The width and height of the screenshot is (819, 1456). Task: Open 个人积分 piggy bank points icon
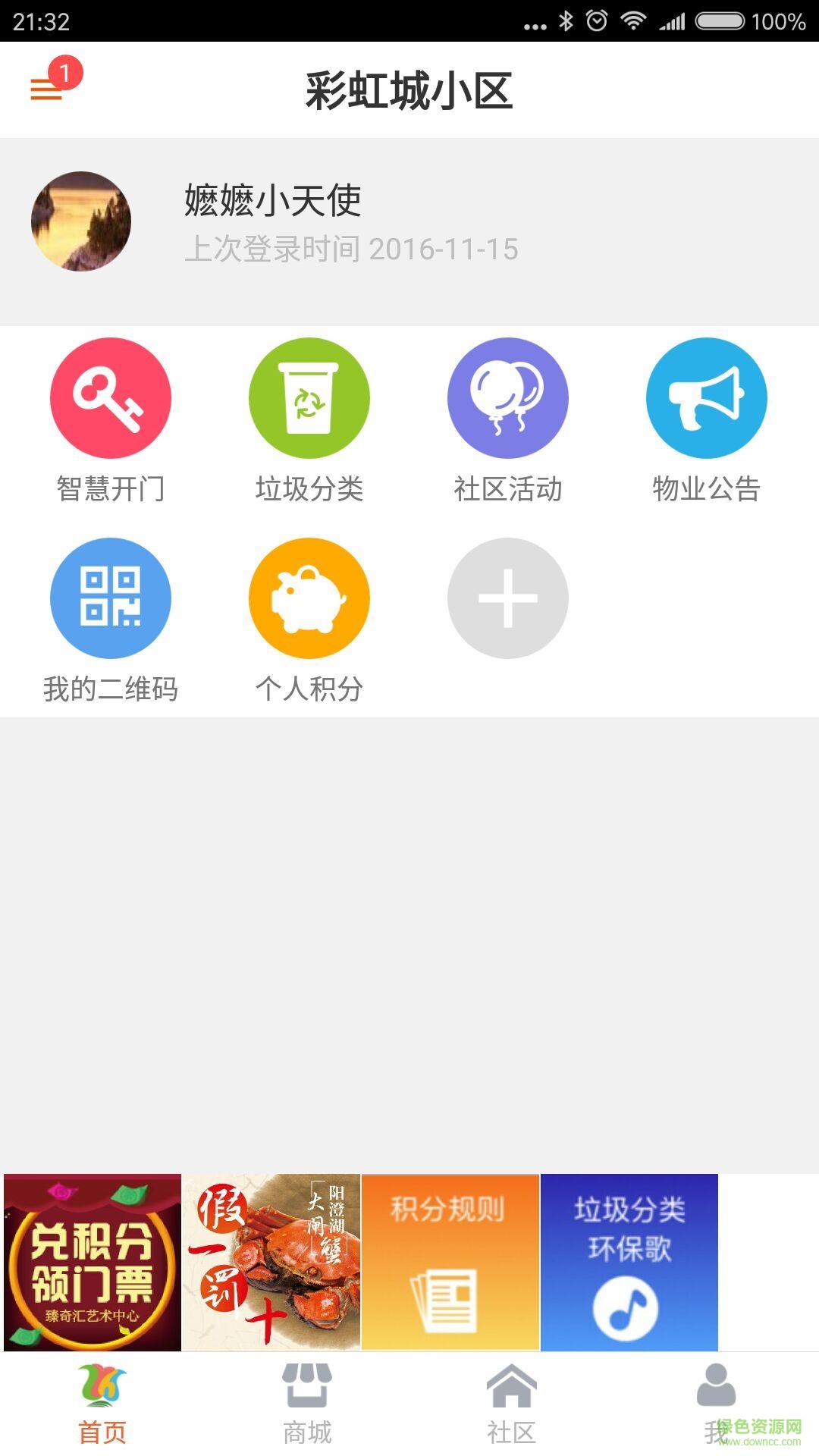309,598
